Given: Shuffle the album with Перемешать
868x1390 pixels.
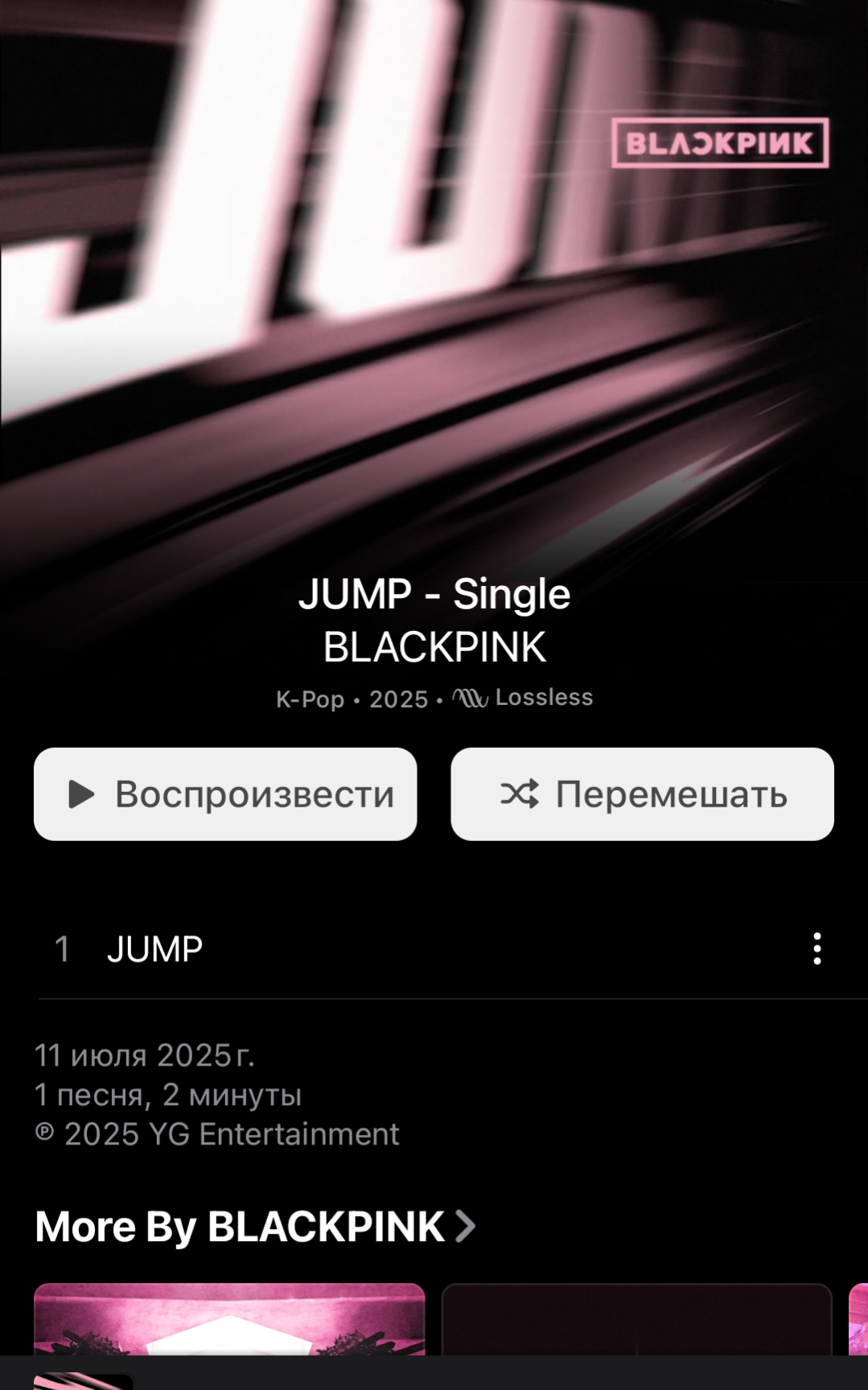Looking at the screenshot, I should tap(642, 794).
